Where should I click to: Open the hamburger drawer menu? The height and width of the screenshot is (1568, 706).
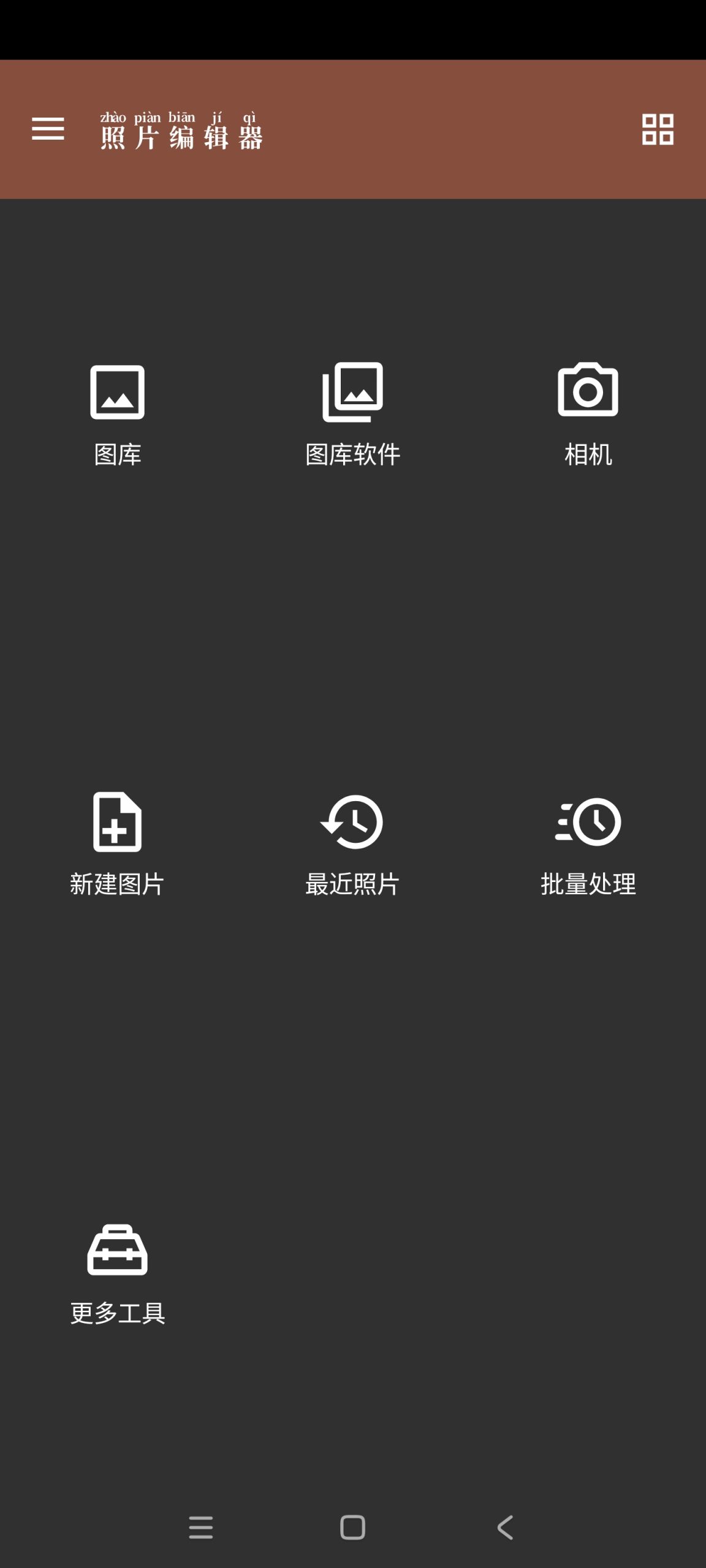(x=48, y=129)
